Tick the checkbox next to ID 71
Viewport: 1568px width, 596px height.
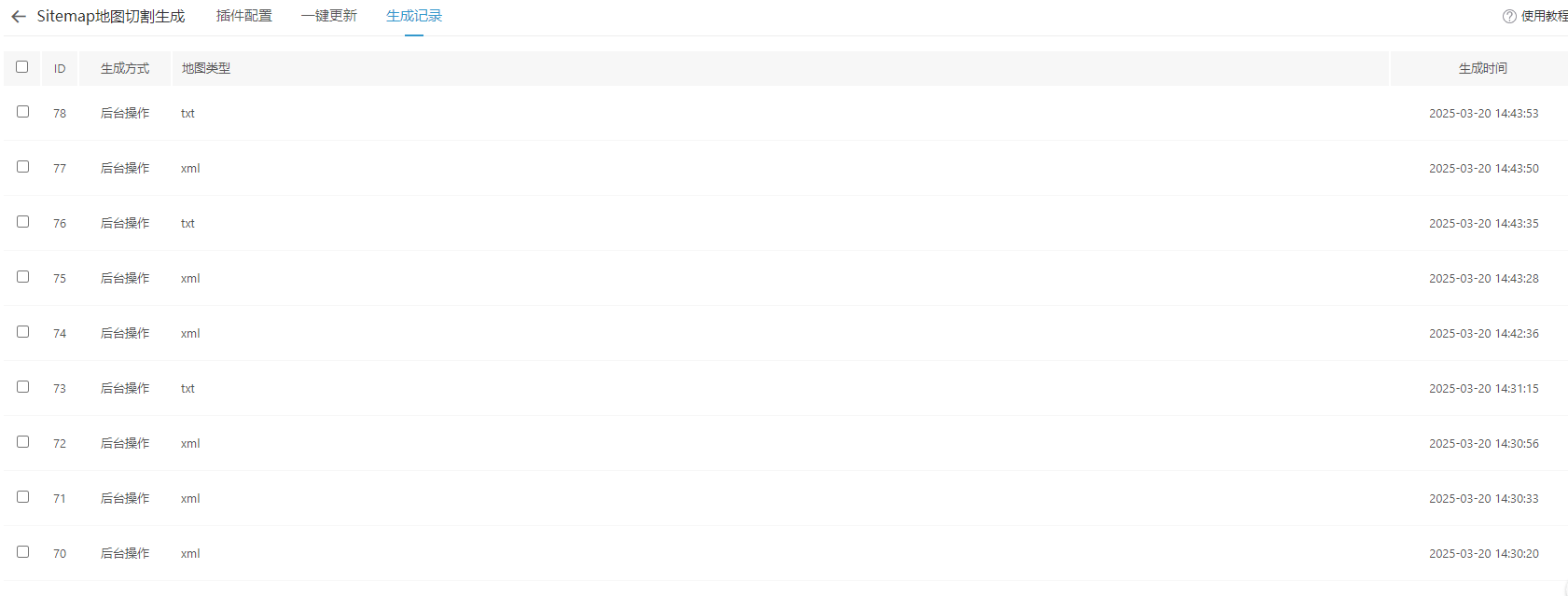pyautogui.click(x=23, y=497)
